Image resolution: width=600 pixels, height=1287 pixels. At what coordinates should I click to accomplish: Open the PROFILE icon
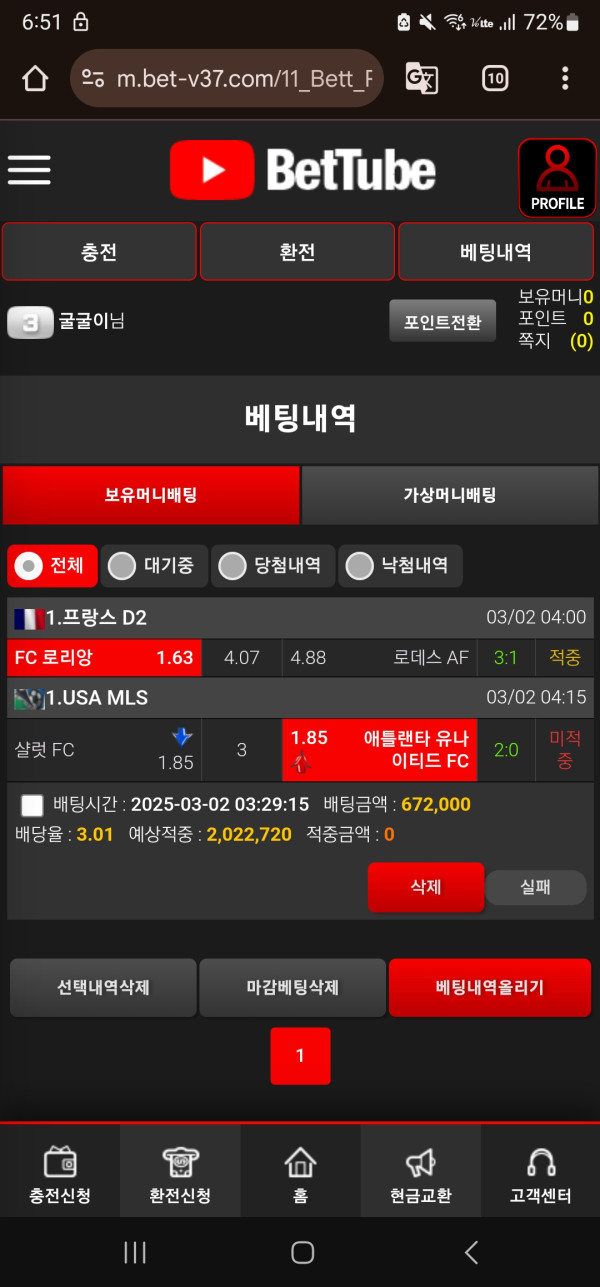[x=557, y=178]
